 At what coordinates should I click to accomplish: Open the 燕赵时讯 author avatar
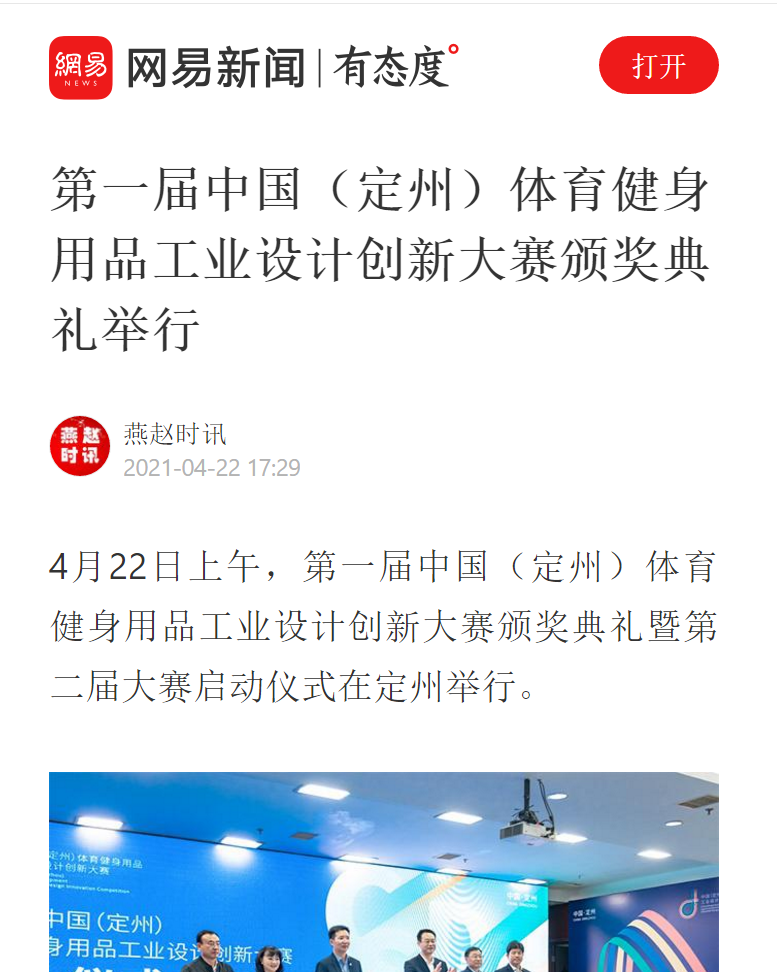(x=80, y=446)
